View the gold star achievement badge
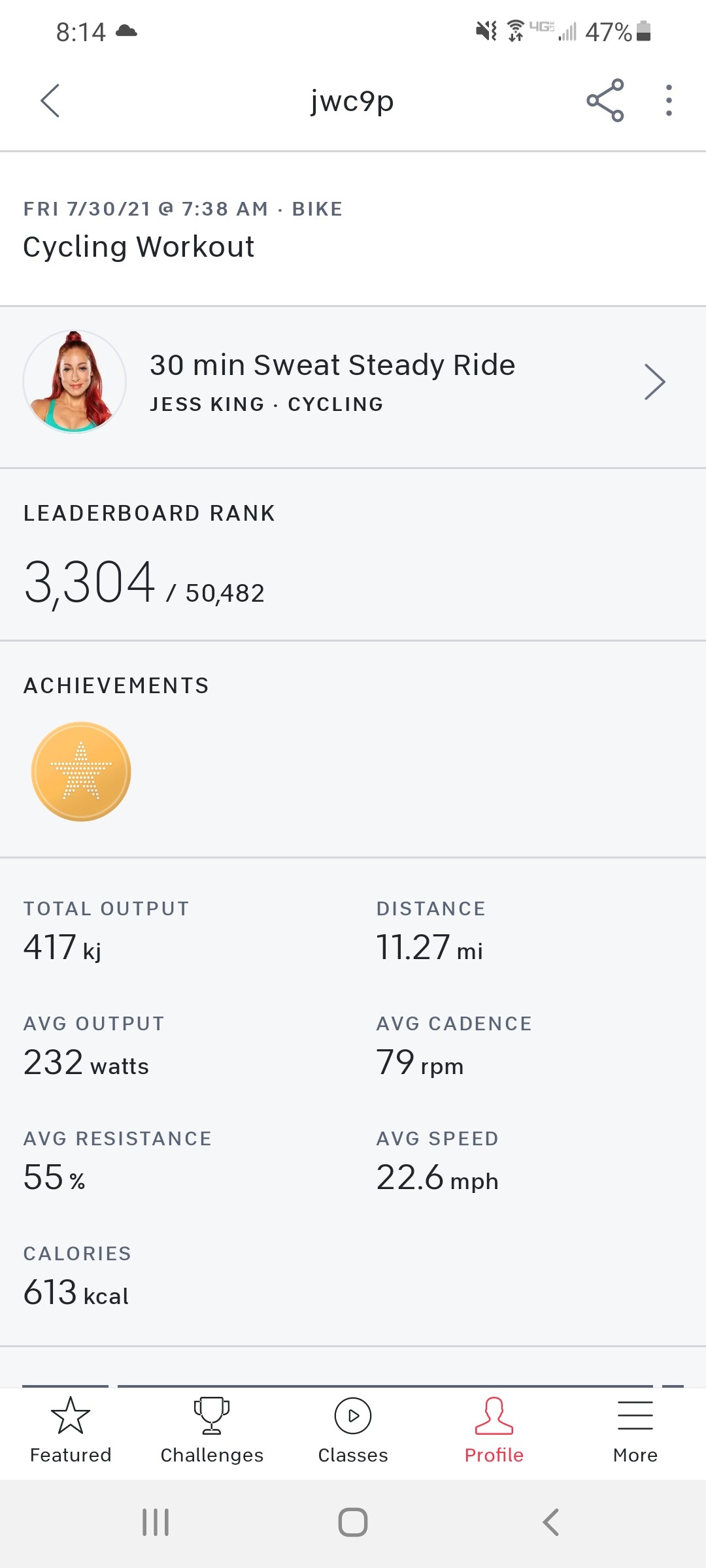Screen dimensions: 706x1568 81,771
